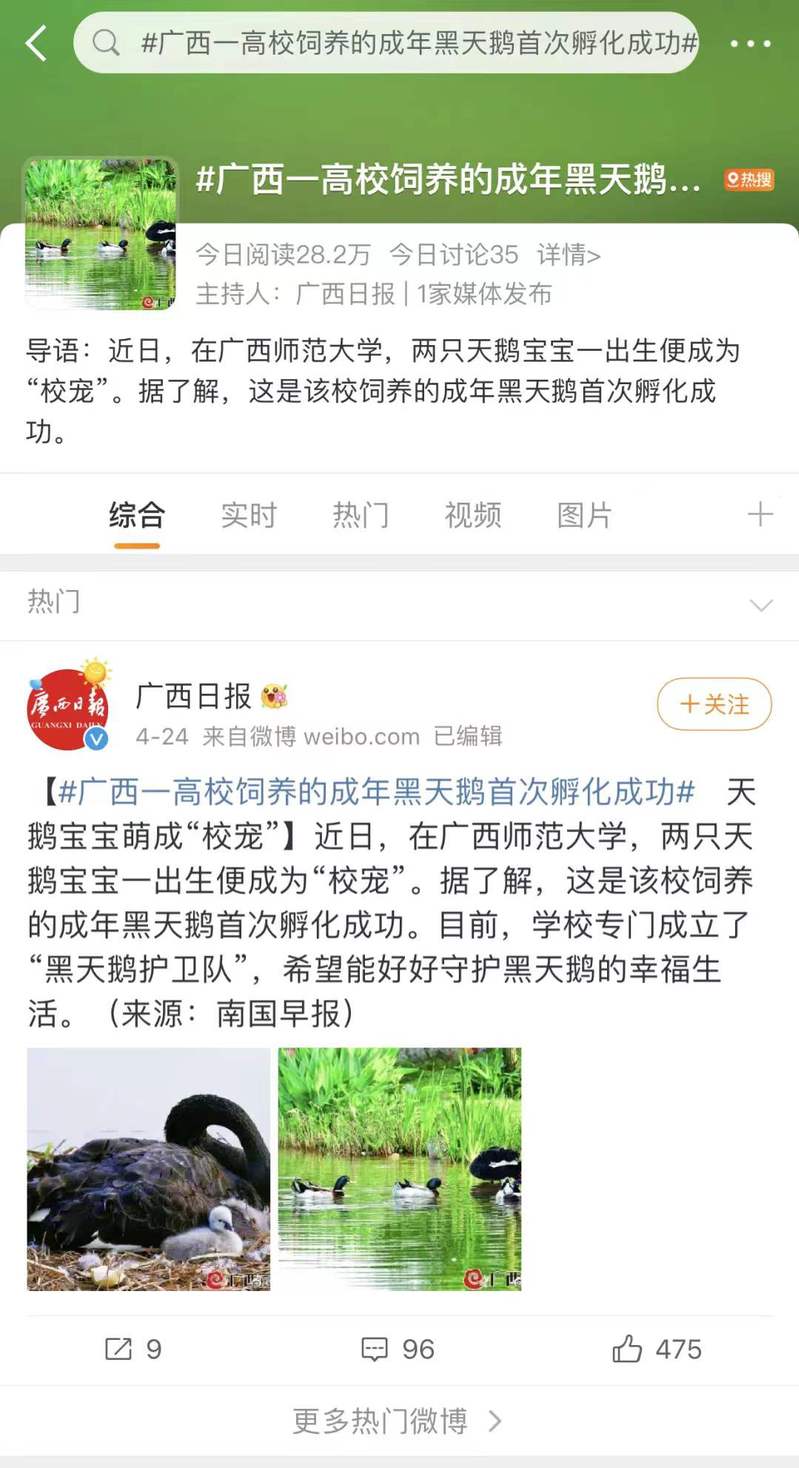Open the 详情> topic details link
799x1468 pixels.
pyautogui.click(x=568, y=255)
